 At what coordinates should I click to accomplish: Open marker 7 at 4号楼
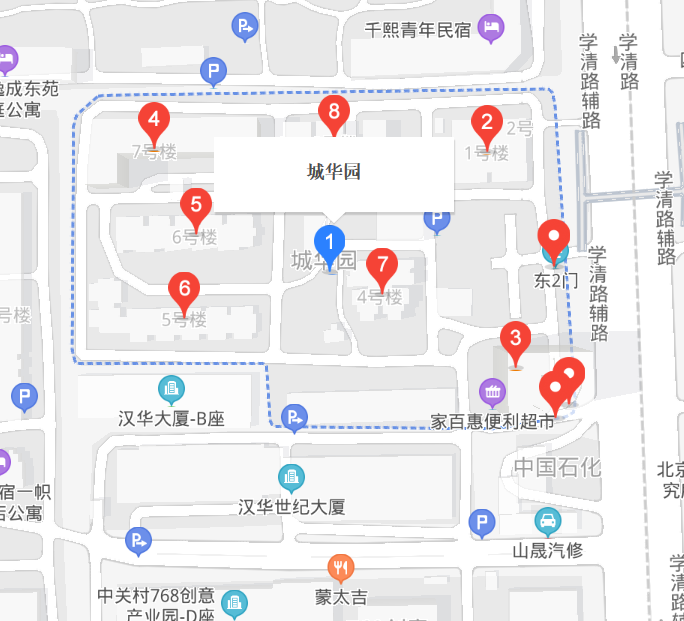pyautogui.click(x=381, y=266)
